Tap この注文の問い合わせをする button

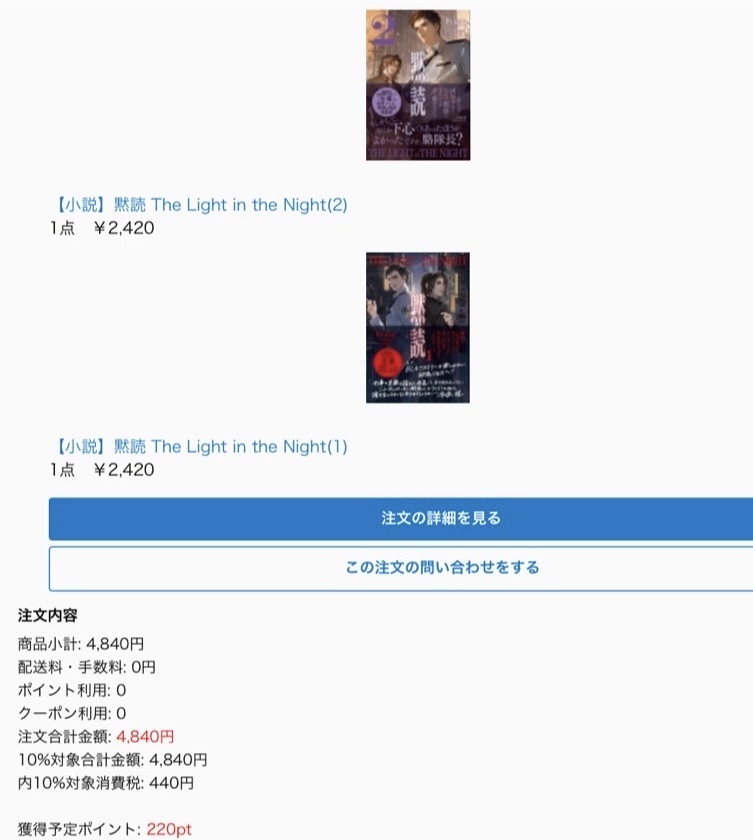coord(400,568)
